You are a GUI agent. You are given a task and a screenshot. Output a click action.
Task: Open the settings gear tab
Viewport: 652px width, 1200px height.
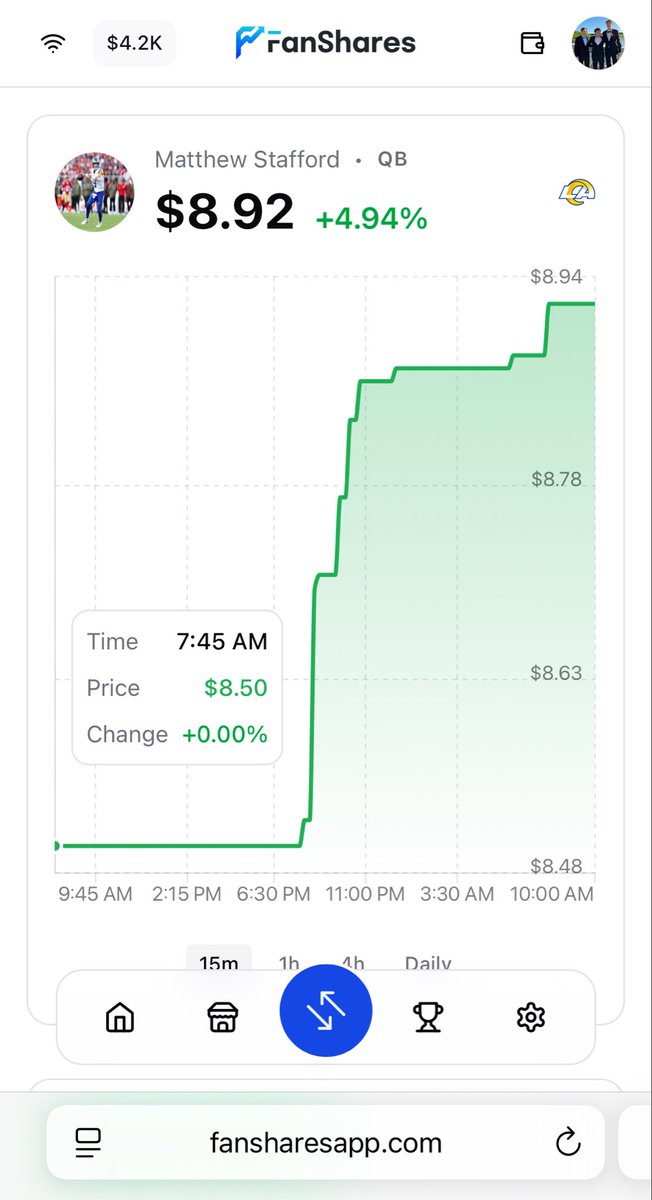[x=530, y=1017]
